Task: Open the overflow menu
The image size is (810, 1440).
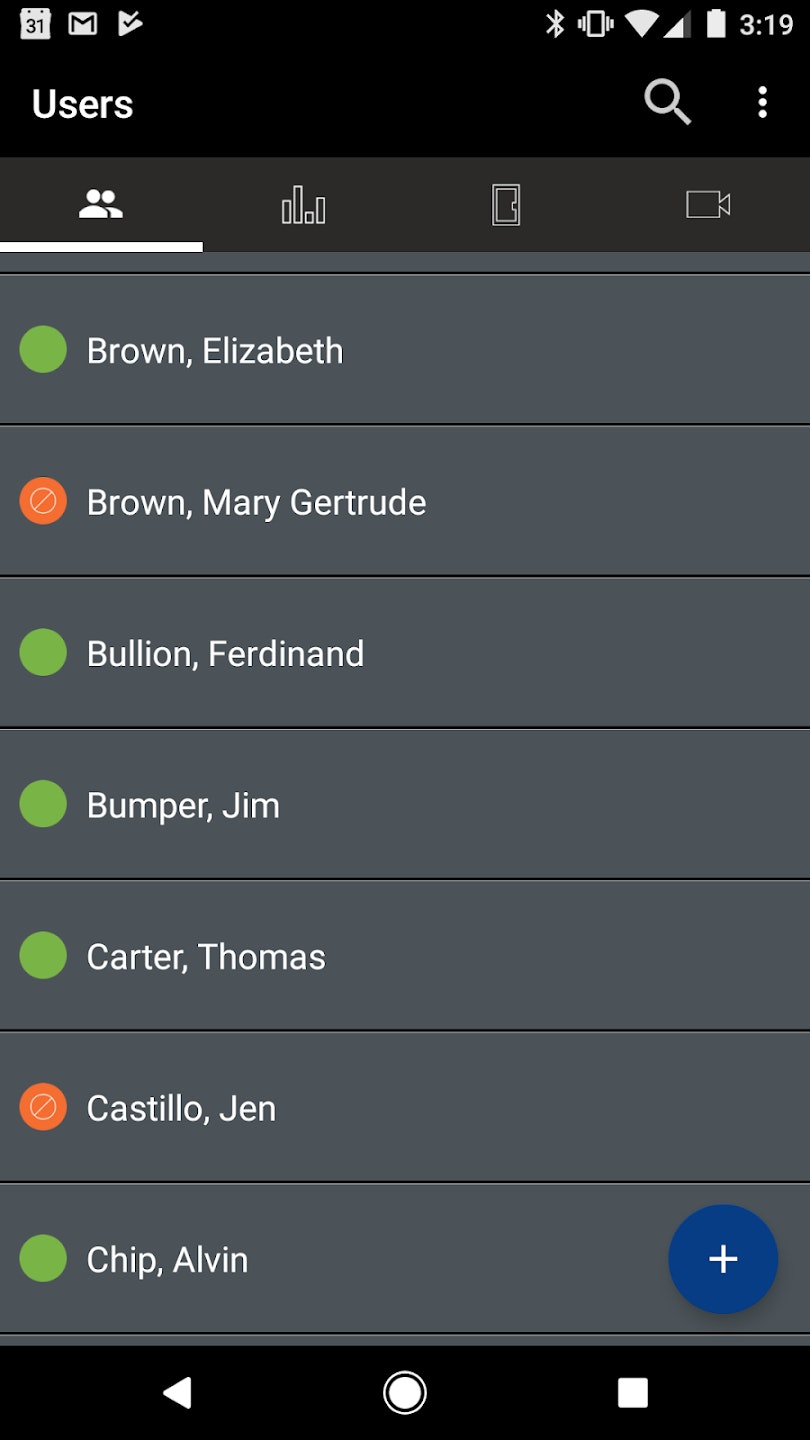Action: tap(762, 103)
